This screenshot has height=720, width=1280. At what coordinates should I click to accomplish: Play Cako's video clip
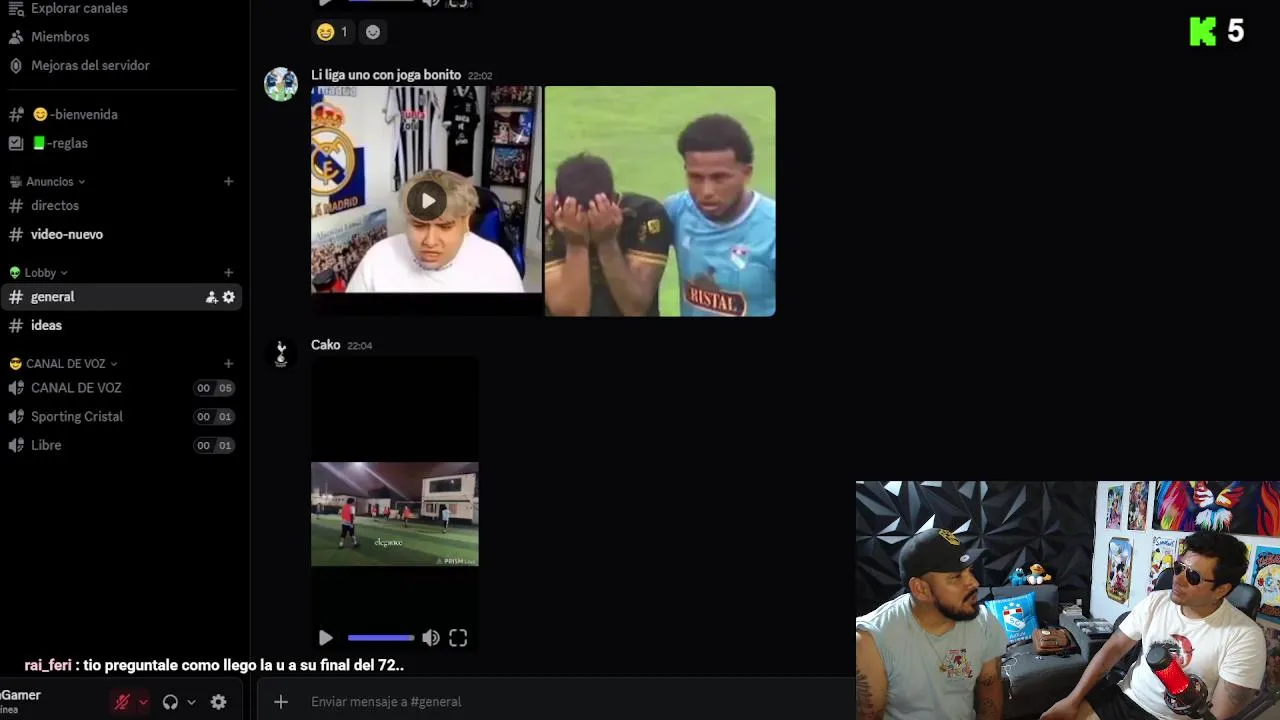click(326, 638)
